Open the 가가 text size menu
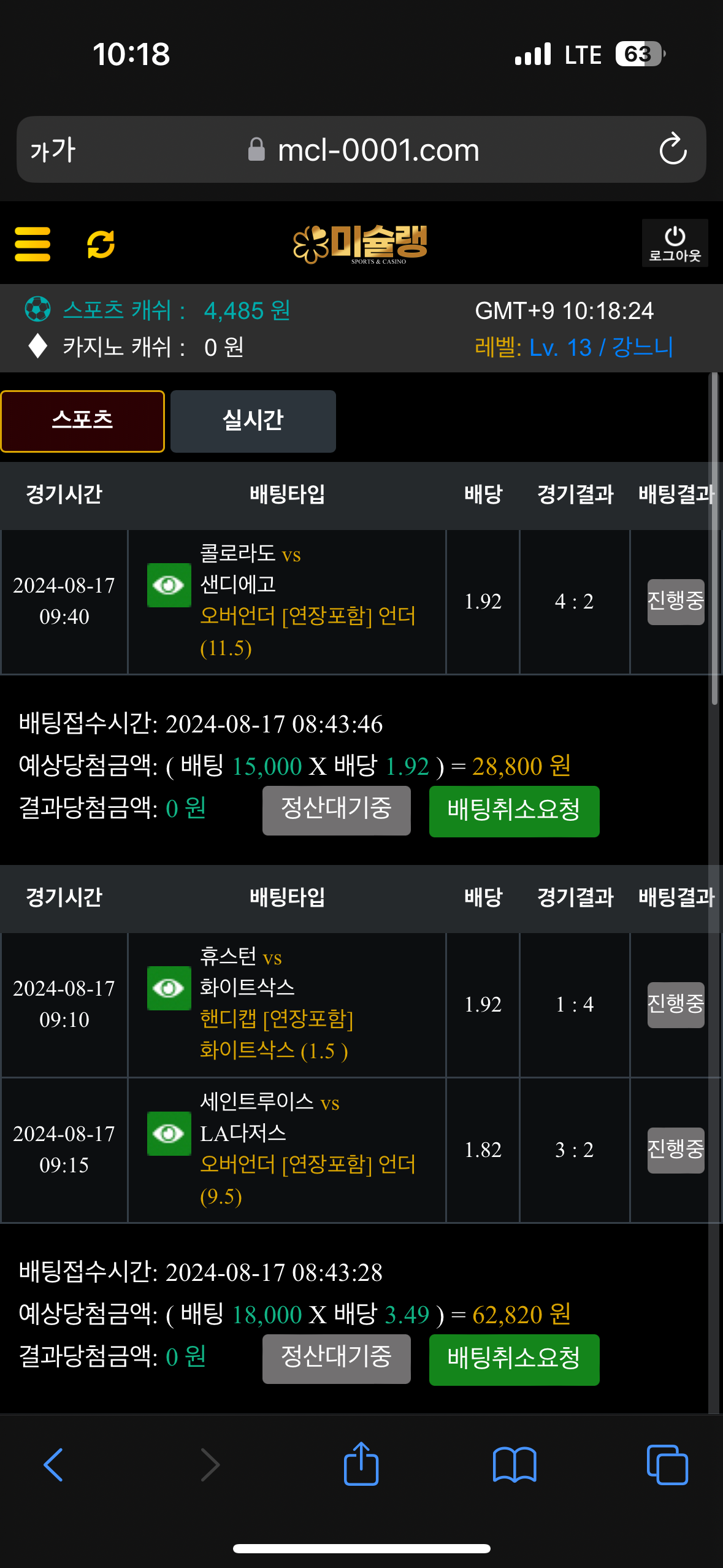 (x=53, y=150)
